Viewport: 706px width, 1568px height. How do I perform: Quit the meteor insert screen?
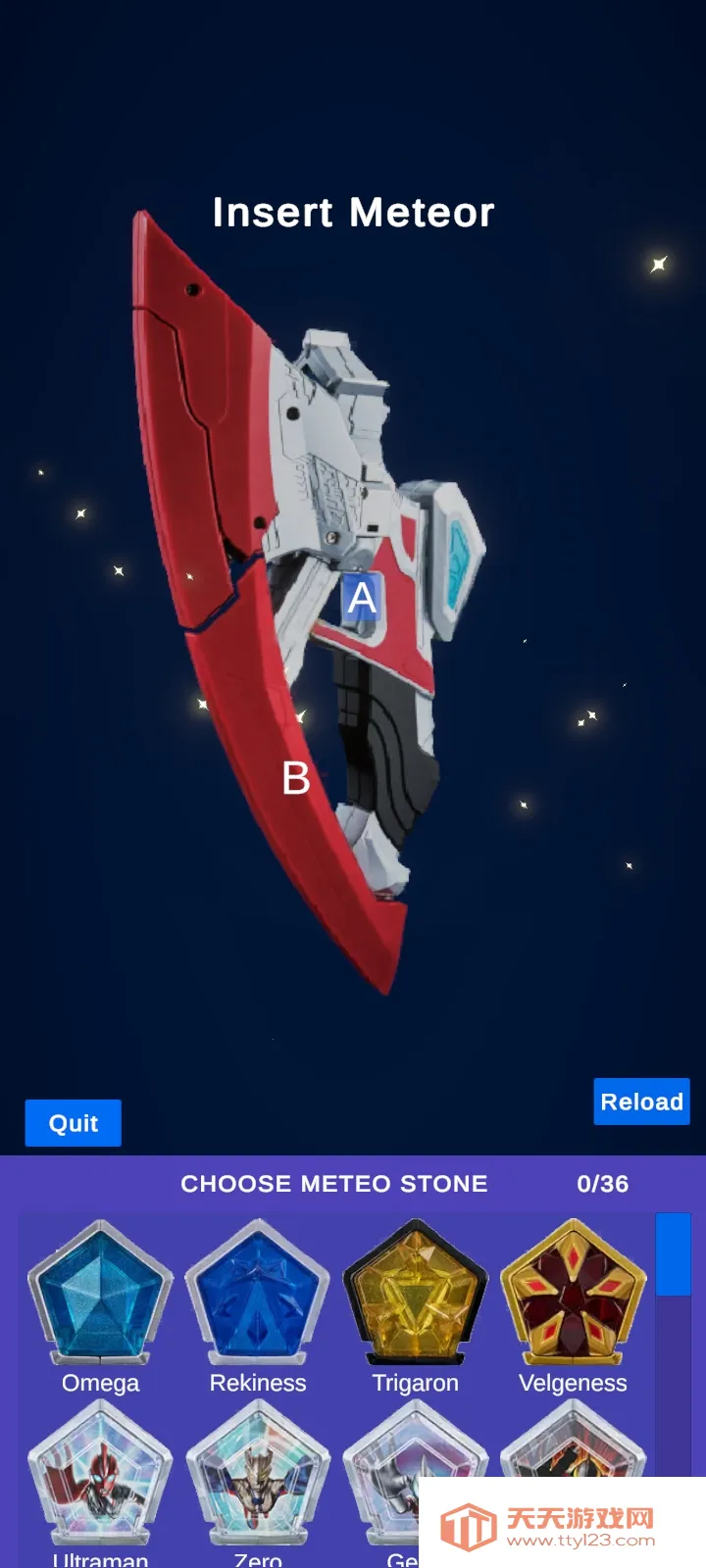pos(74,1123)
